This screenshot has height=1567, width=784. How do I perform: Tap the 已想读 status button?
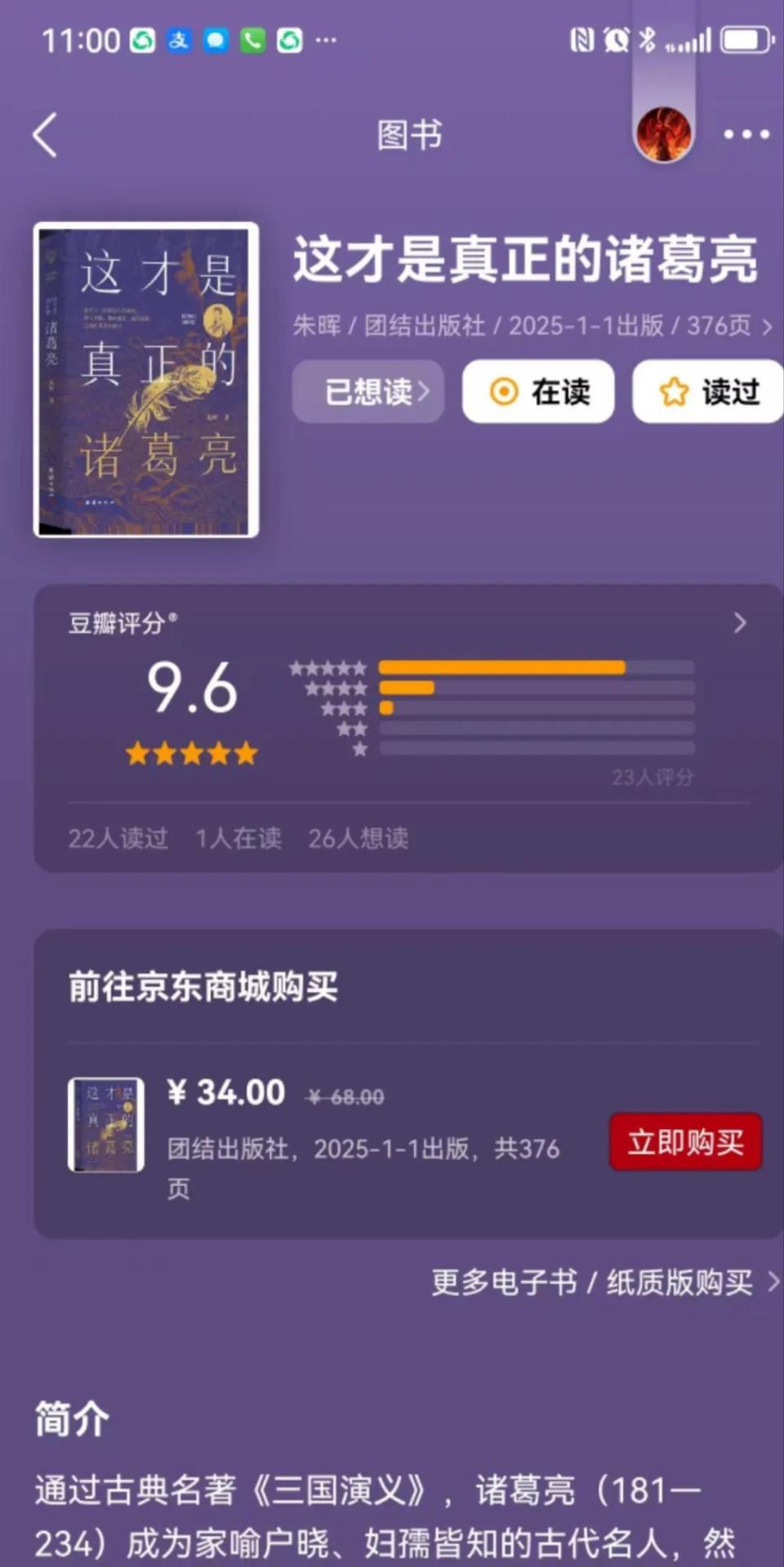coord(368,392)
